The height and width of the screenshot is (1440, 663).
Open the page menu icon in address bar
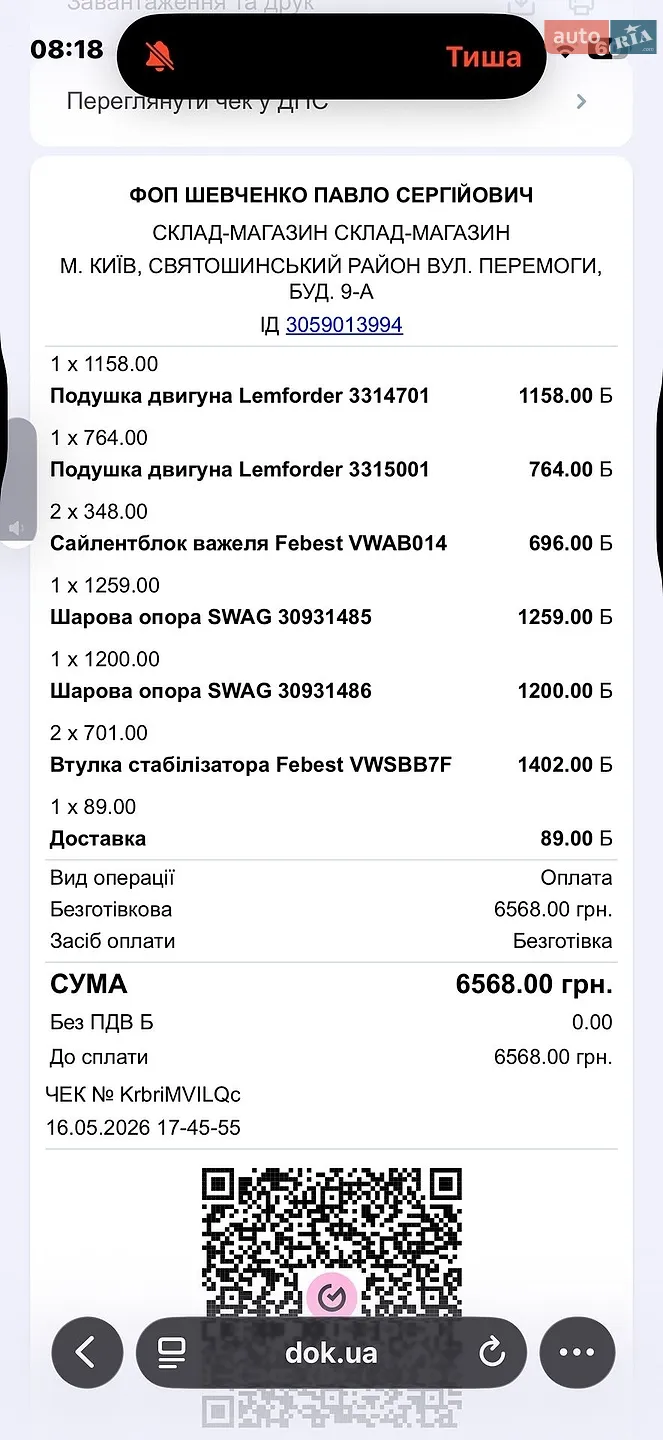coord(172,1353)
